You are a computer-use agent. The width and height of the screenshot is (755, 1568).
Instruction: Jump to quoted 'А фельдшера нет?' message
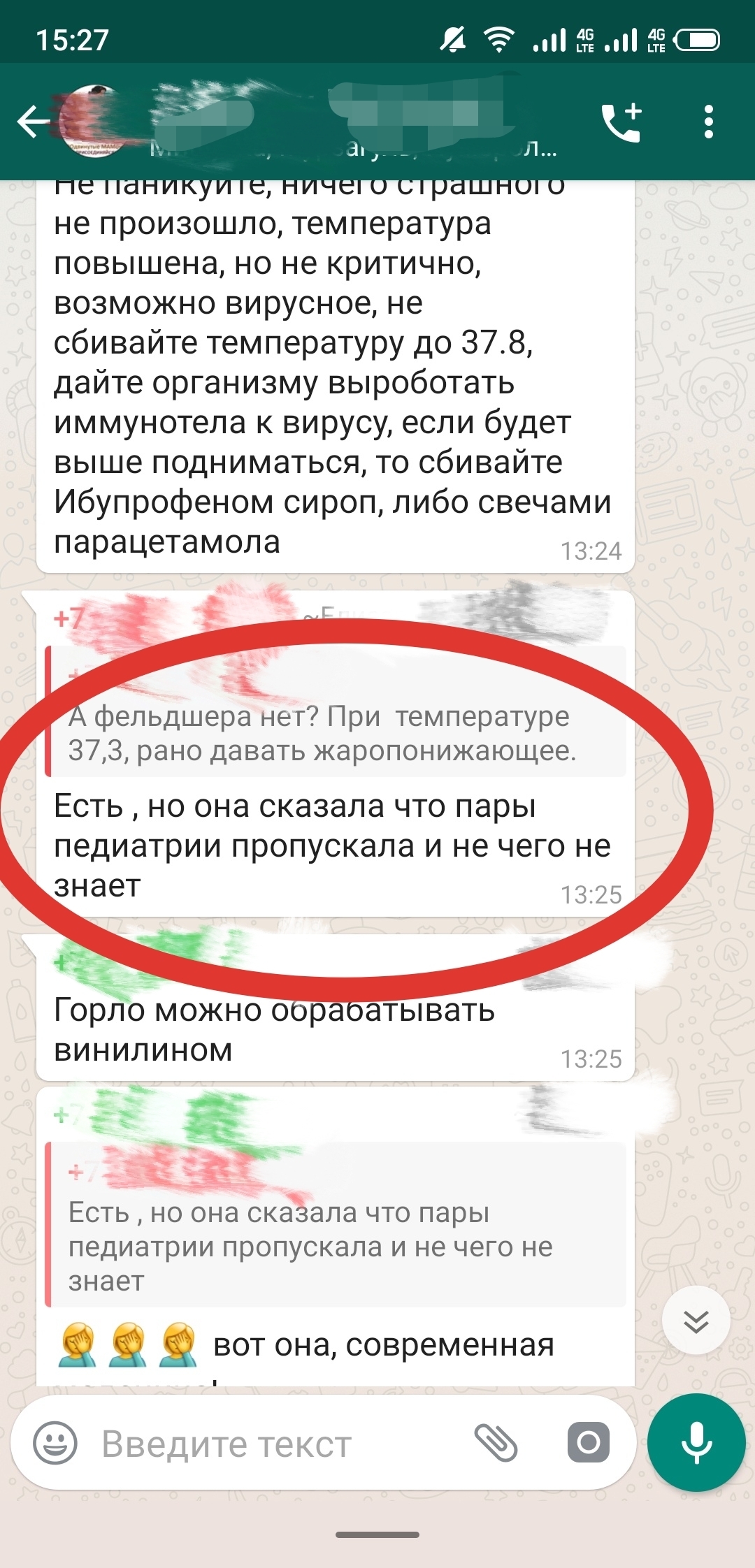(336, 727)
